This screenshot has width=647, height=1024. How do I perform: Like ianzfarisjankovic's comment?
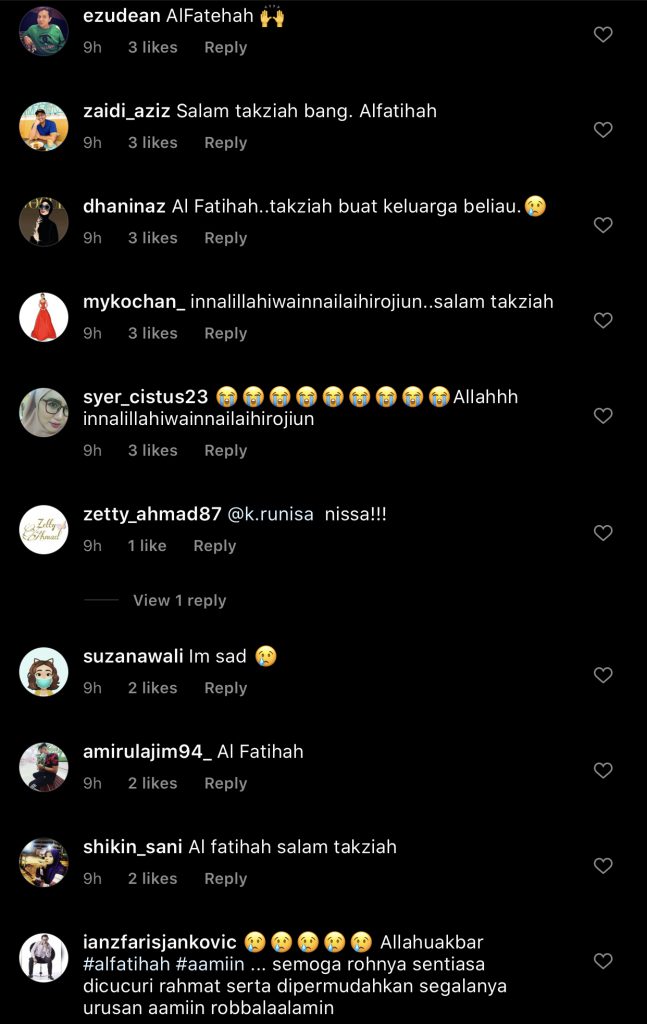pyautogui.click(x=603, y=961)
